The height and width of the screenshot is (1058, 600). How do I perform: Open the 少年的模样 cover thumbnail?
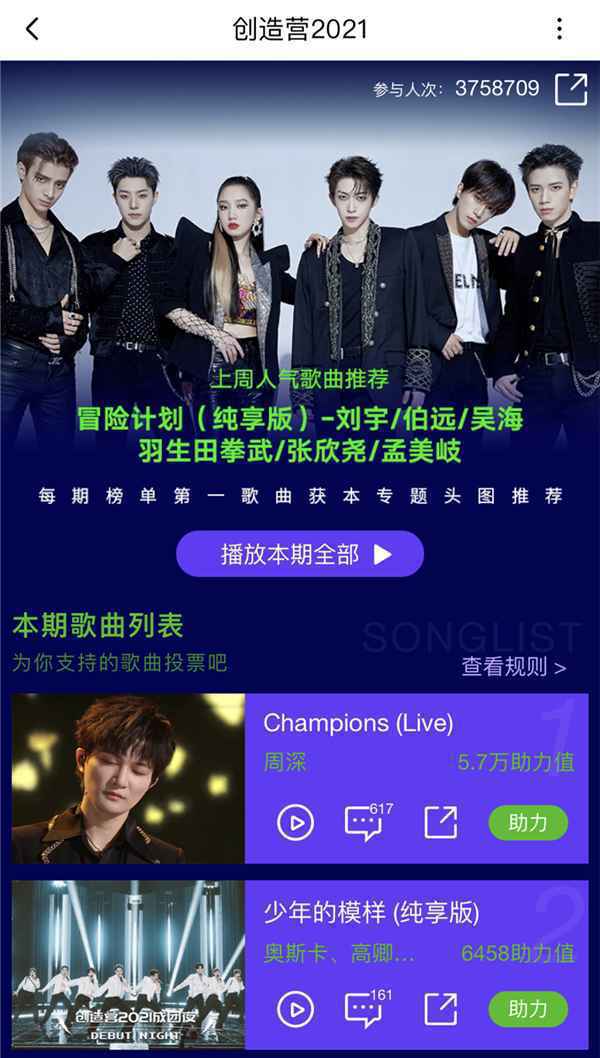tap(128, 965)
